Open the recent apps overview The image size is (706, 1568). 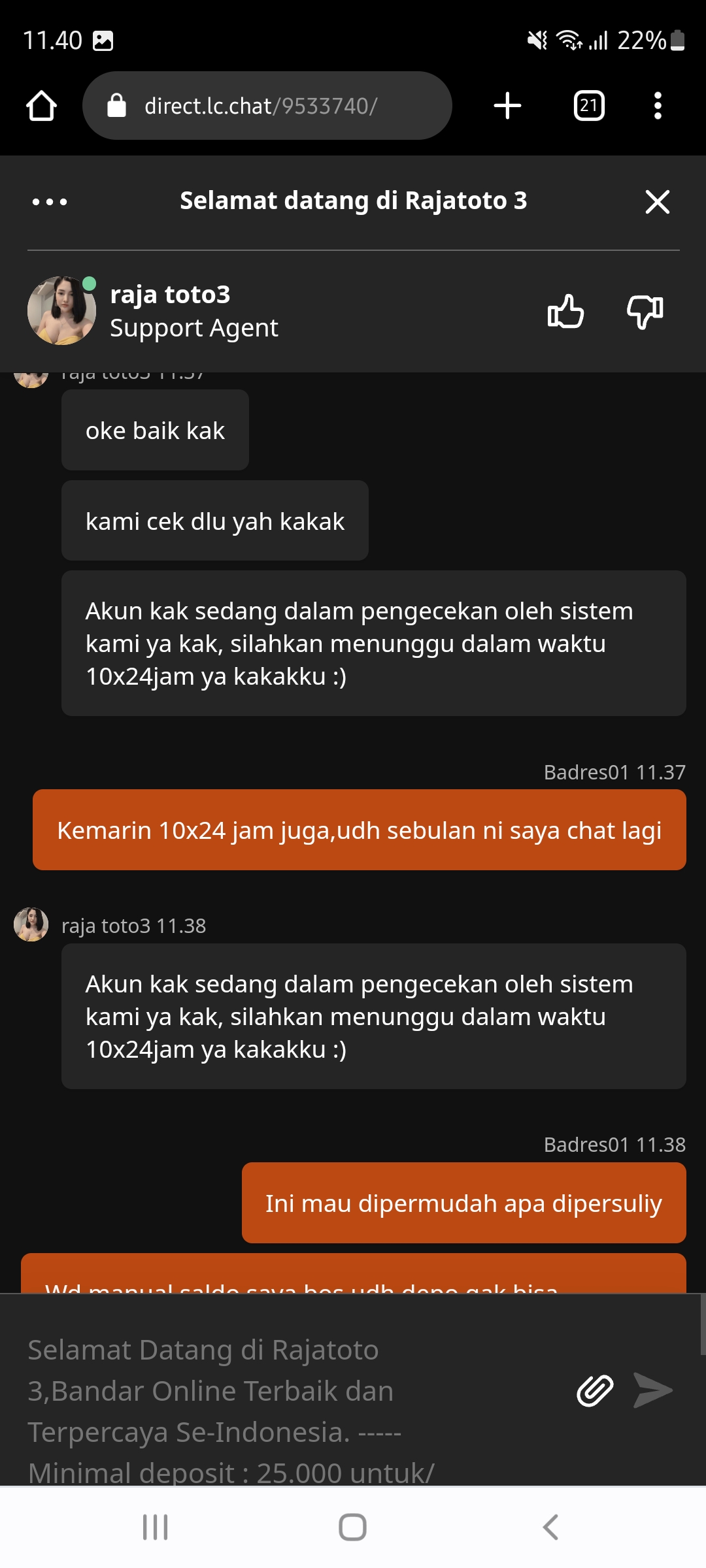156,1527
